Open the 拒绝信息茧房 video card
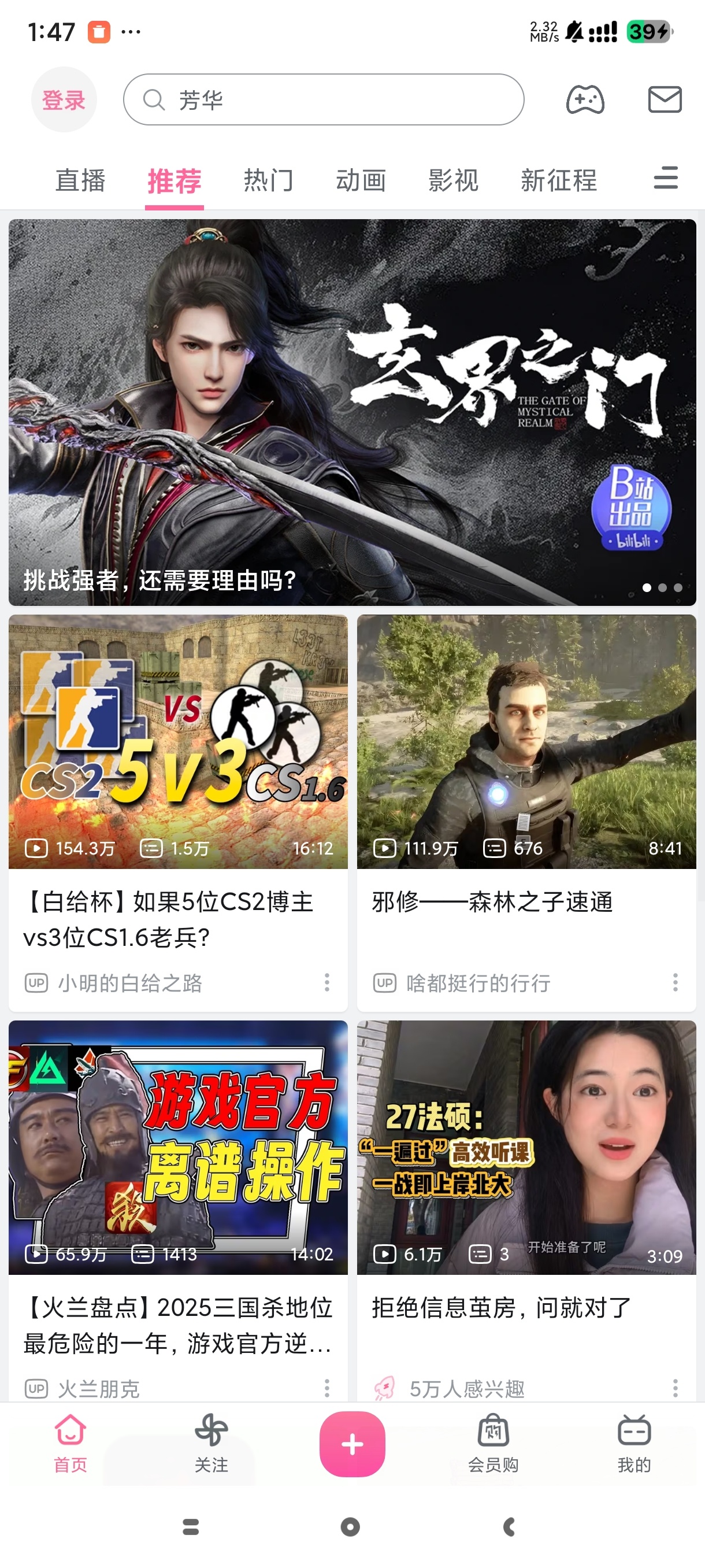The image size is (705, 1568). (526, 1148)
